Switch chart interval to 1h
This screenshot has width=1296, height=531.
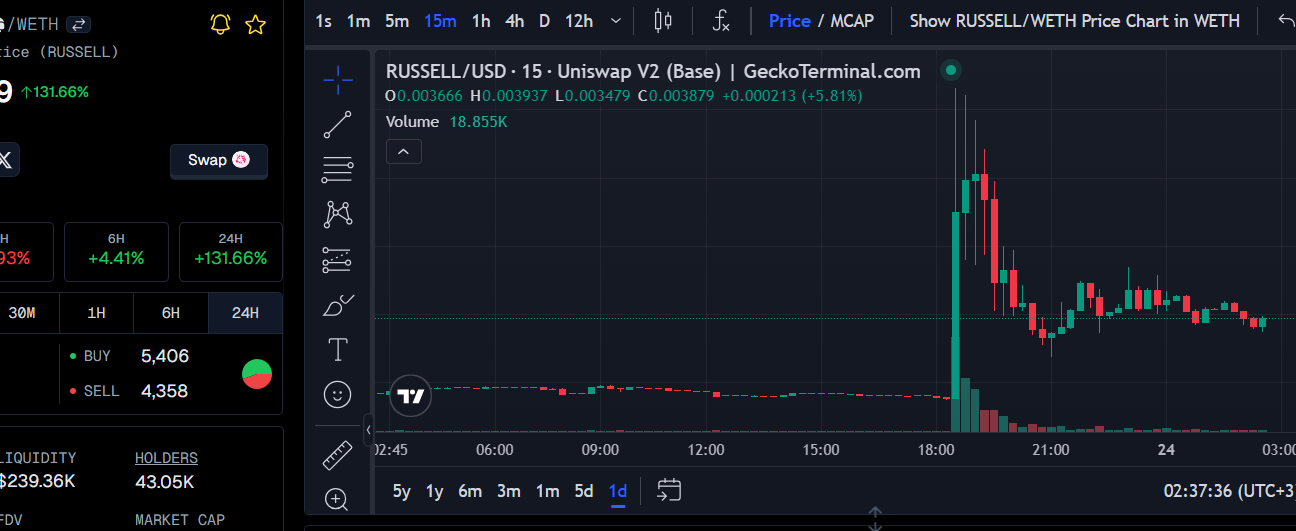(481, 20)
